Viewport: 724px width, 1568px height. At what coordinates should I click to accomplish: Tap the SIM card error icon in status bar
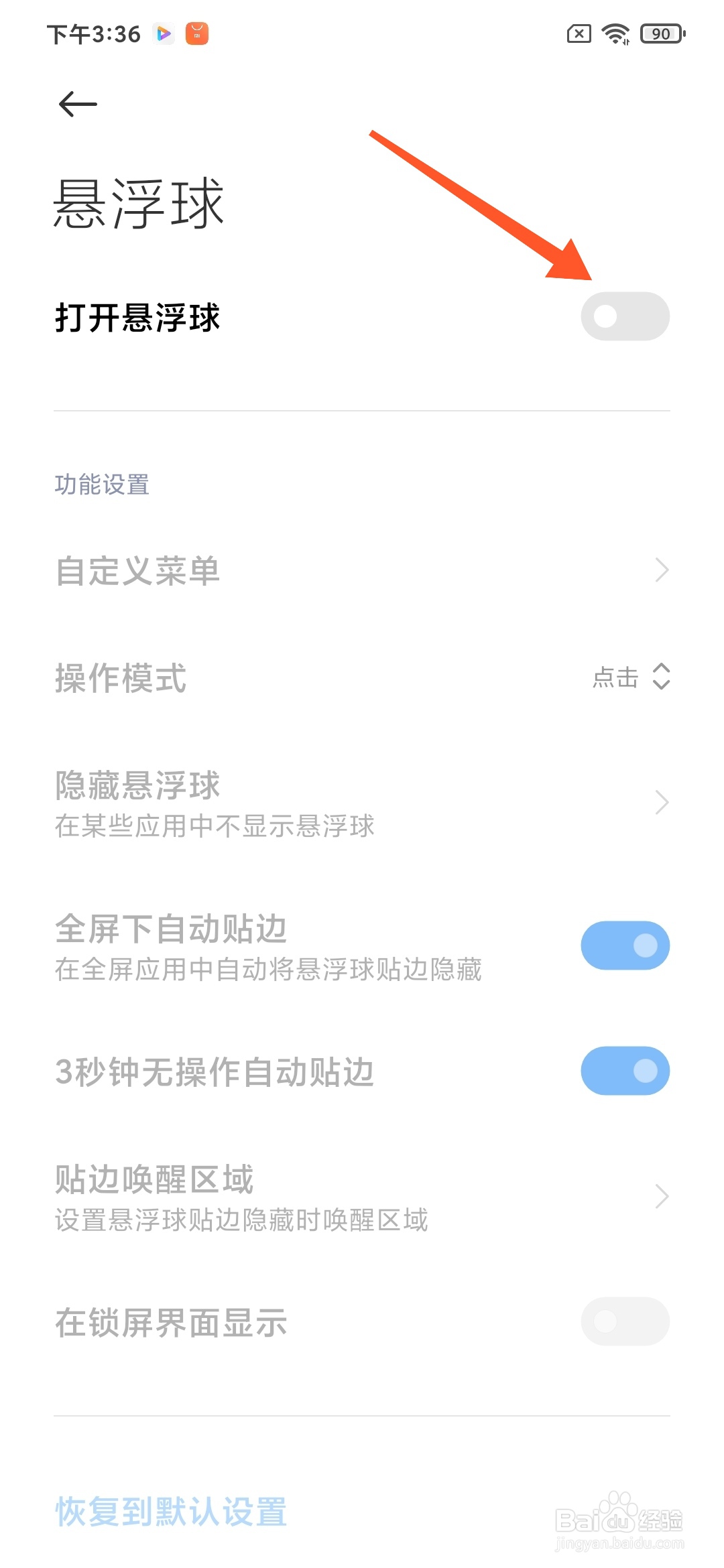578,34
